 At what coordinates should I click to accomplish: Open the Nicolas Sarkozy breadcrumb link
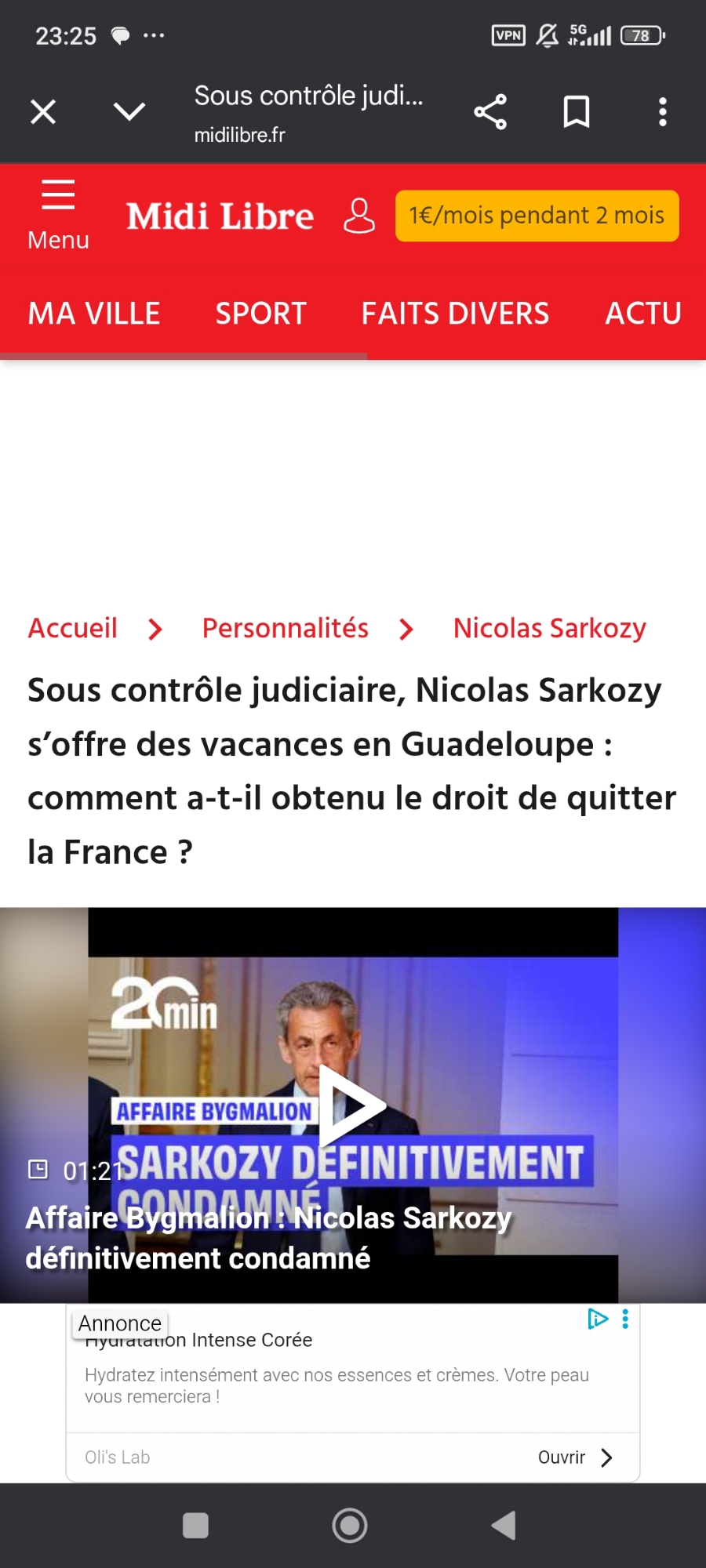pos(549,628)
